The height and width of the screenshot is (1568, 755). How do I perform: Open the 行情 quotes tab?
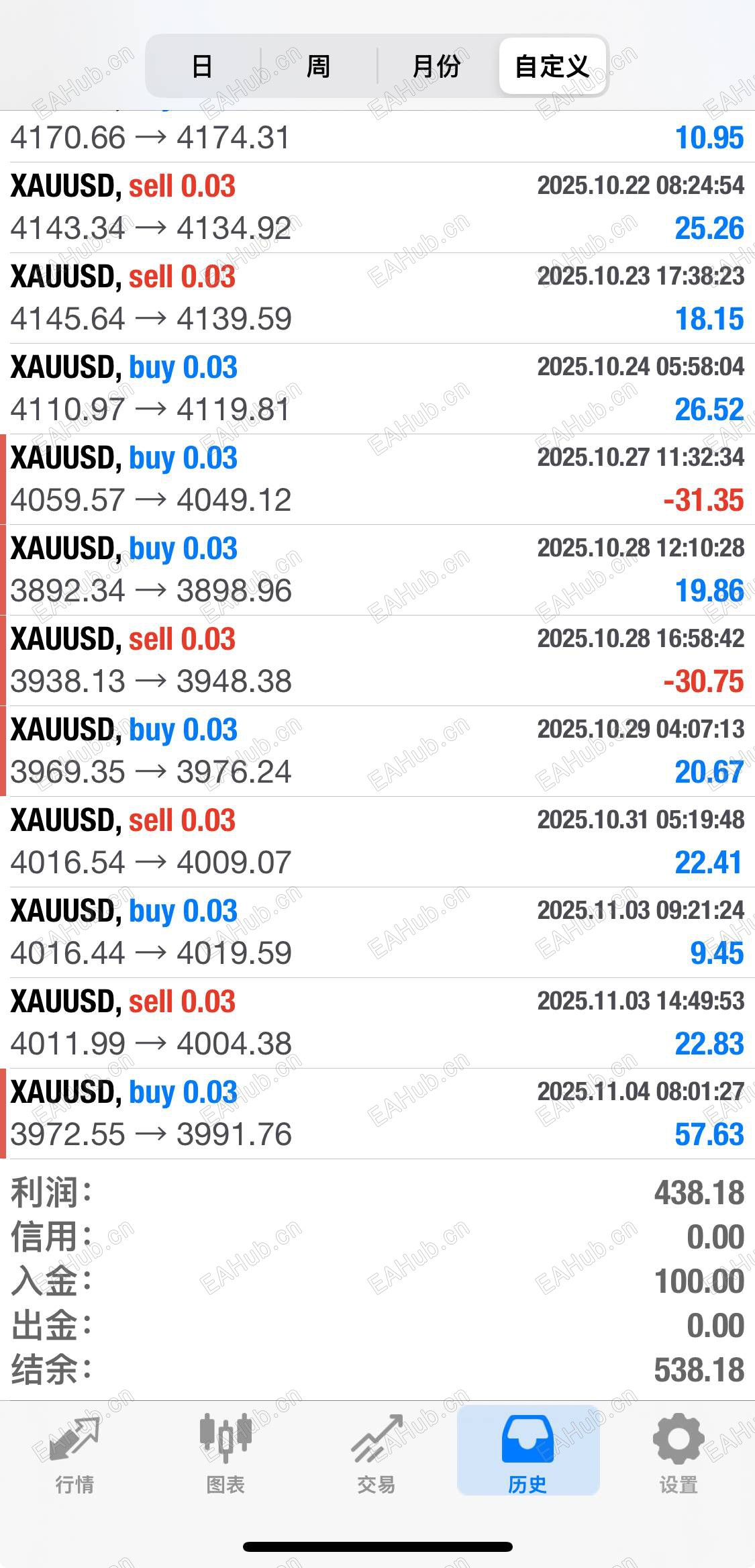coord(74,1453)
